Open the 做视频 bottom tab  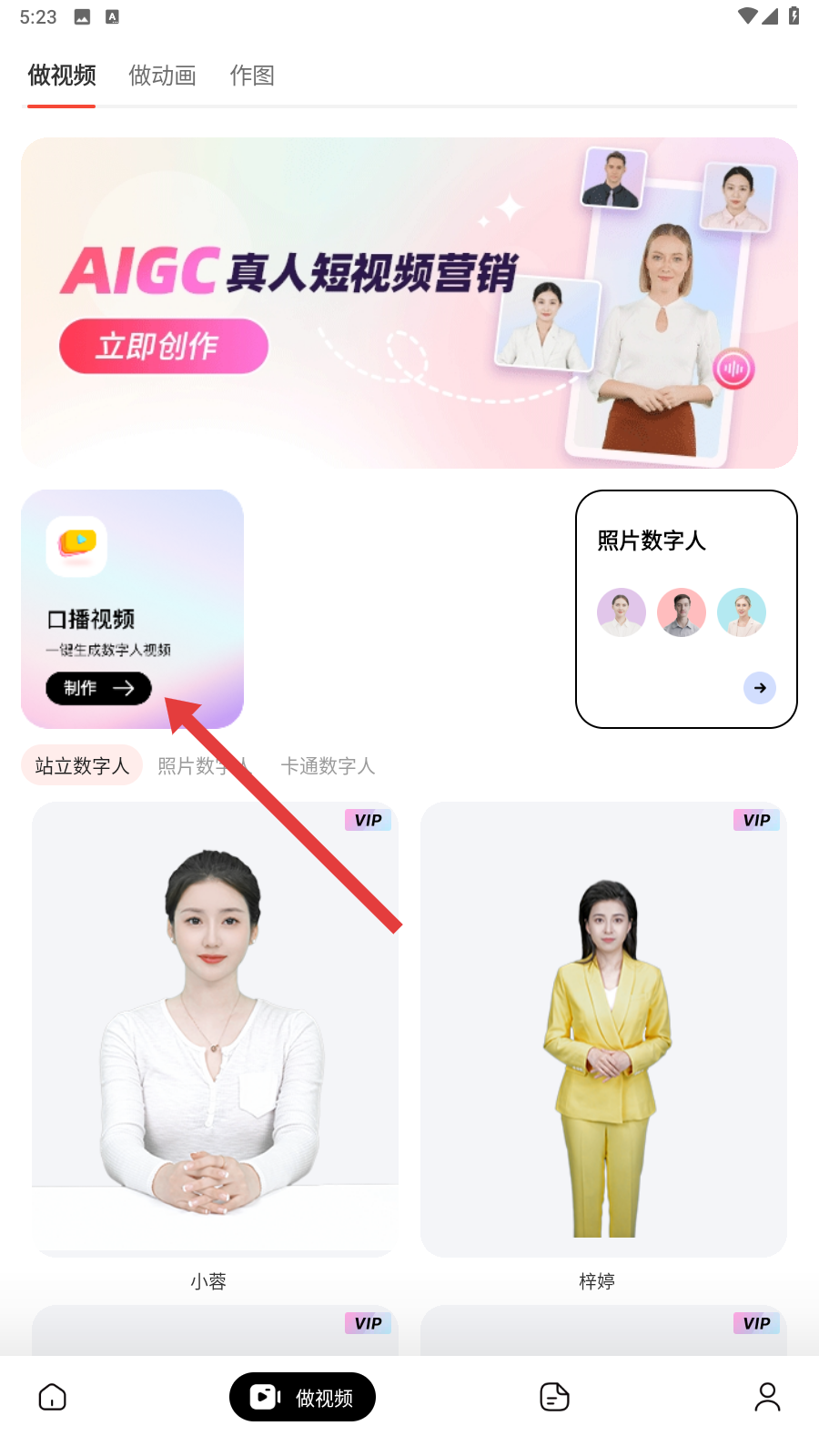(x=302, y=1397)
